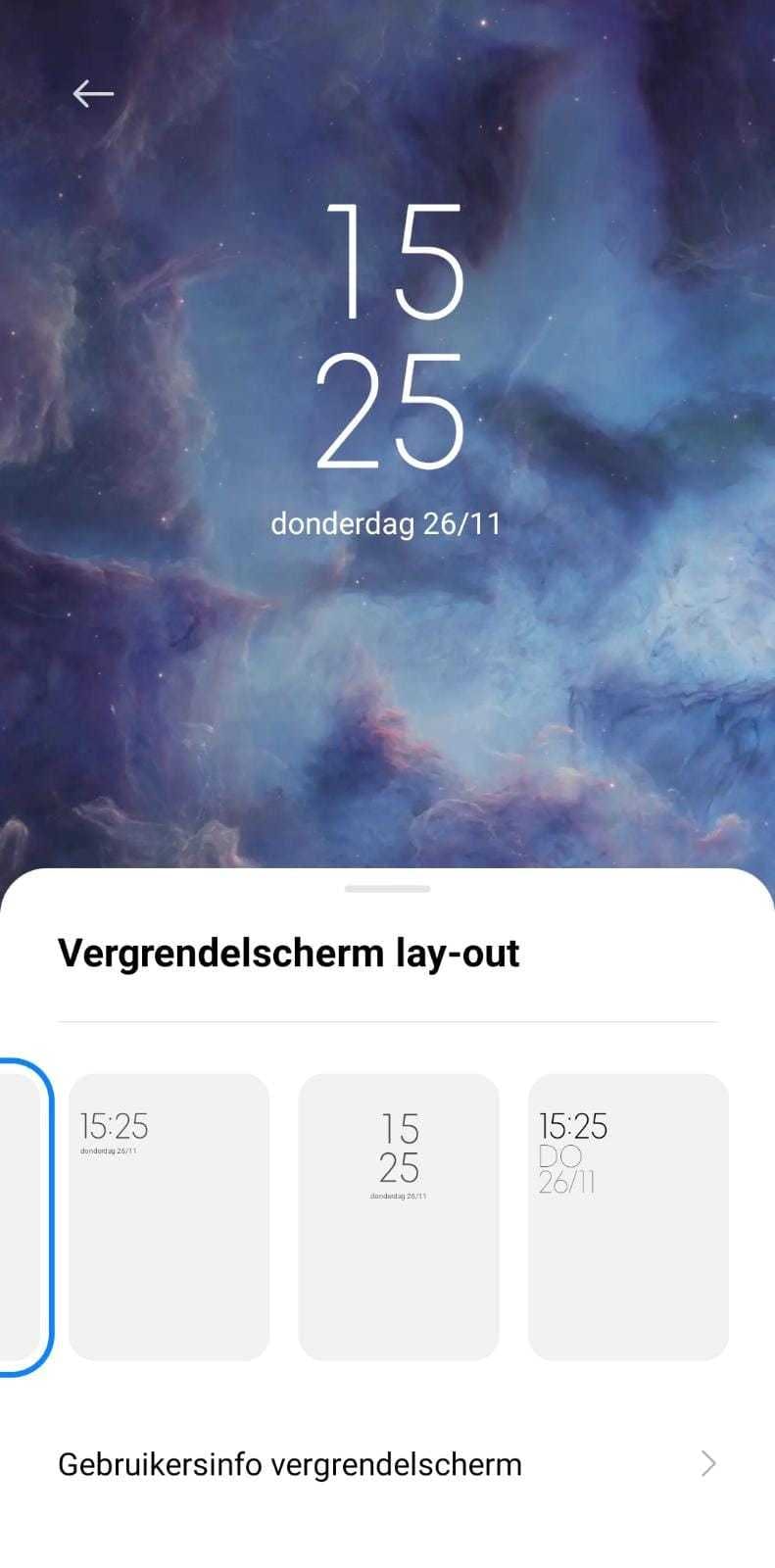
Task: Click the back arrow to exit
Action: click(x=91, y=93)
